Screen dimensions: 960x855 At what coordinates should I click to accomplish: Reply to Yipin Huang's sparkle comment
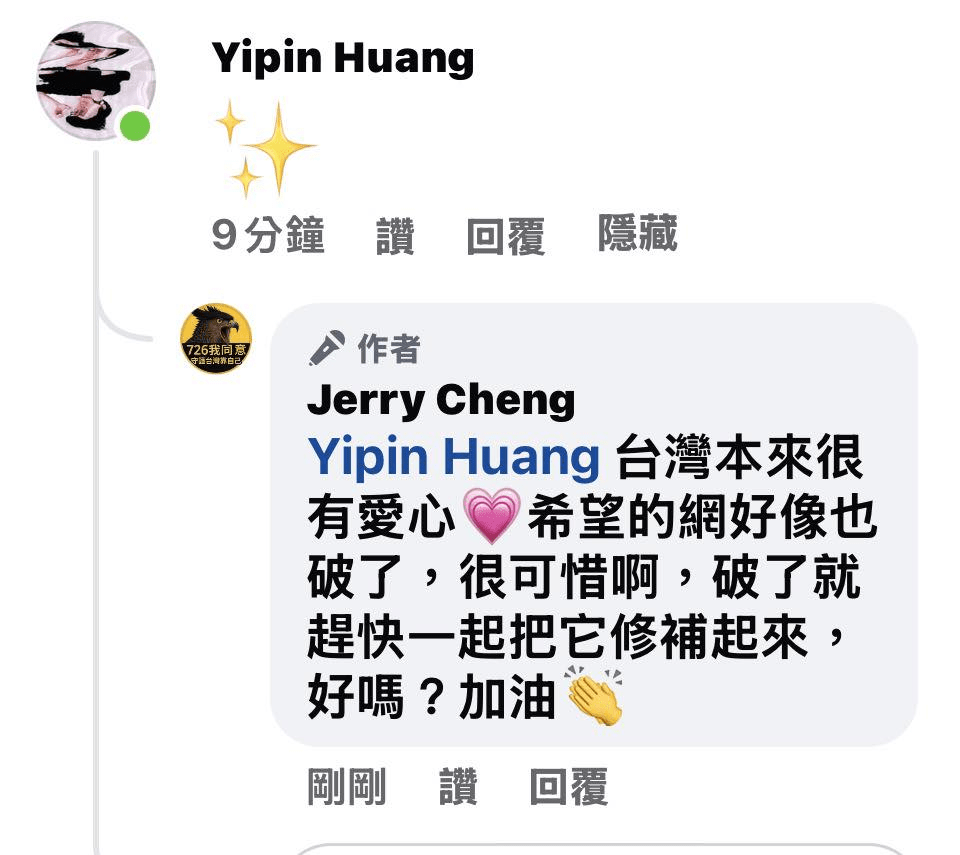click(x=506, y=237)
